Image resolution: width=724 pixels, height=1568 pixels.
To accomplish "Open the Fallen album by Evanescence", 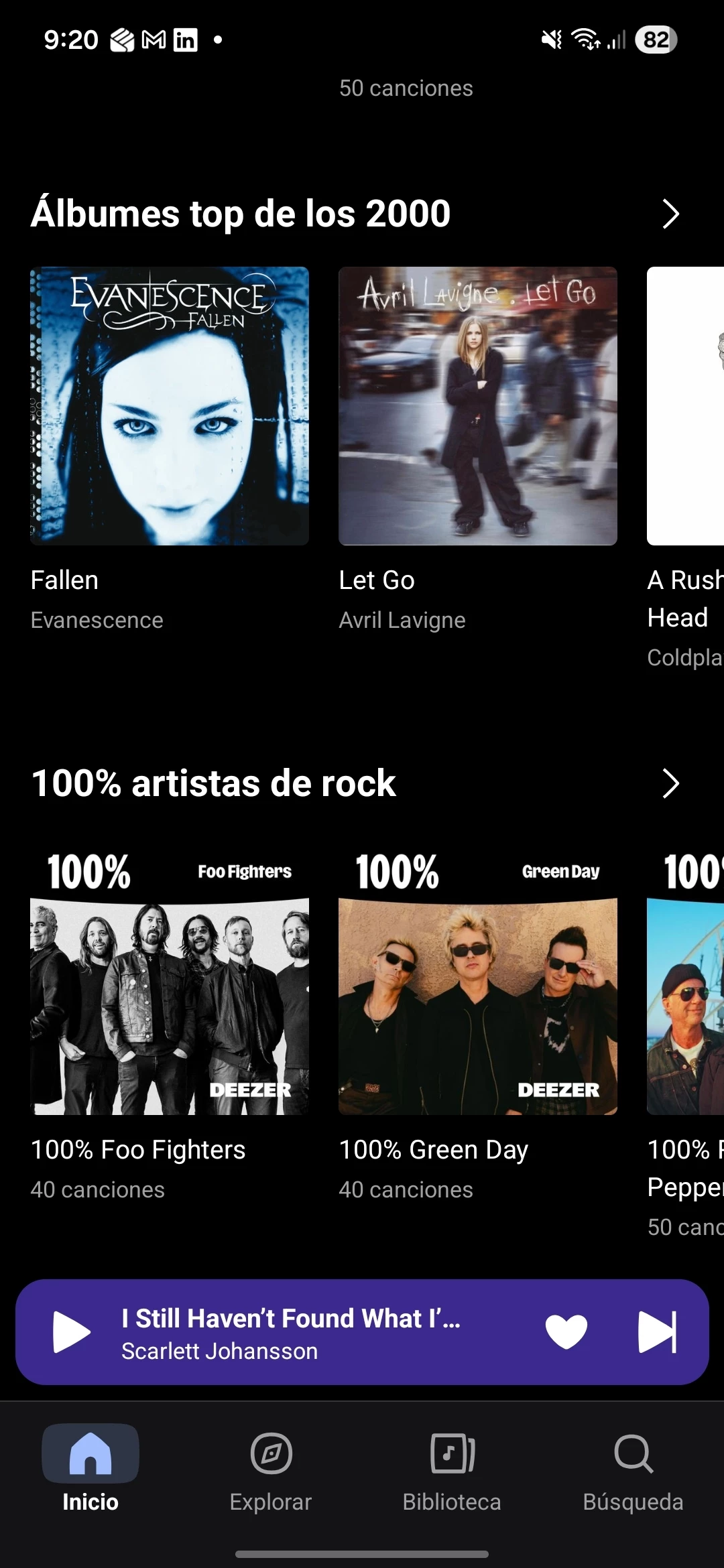I will point(170,406).
